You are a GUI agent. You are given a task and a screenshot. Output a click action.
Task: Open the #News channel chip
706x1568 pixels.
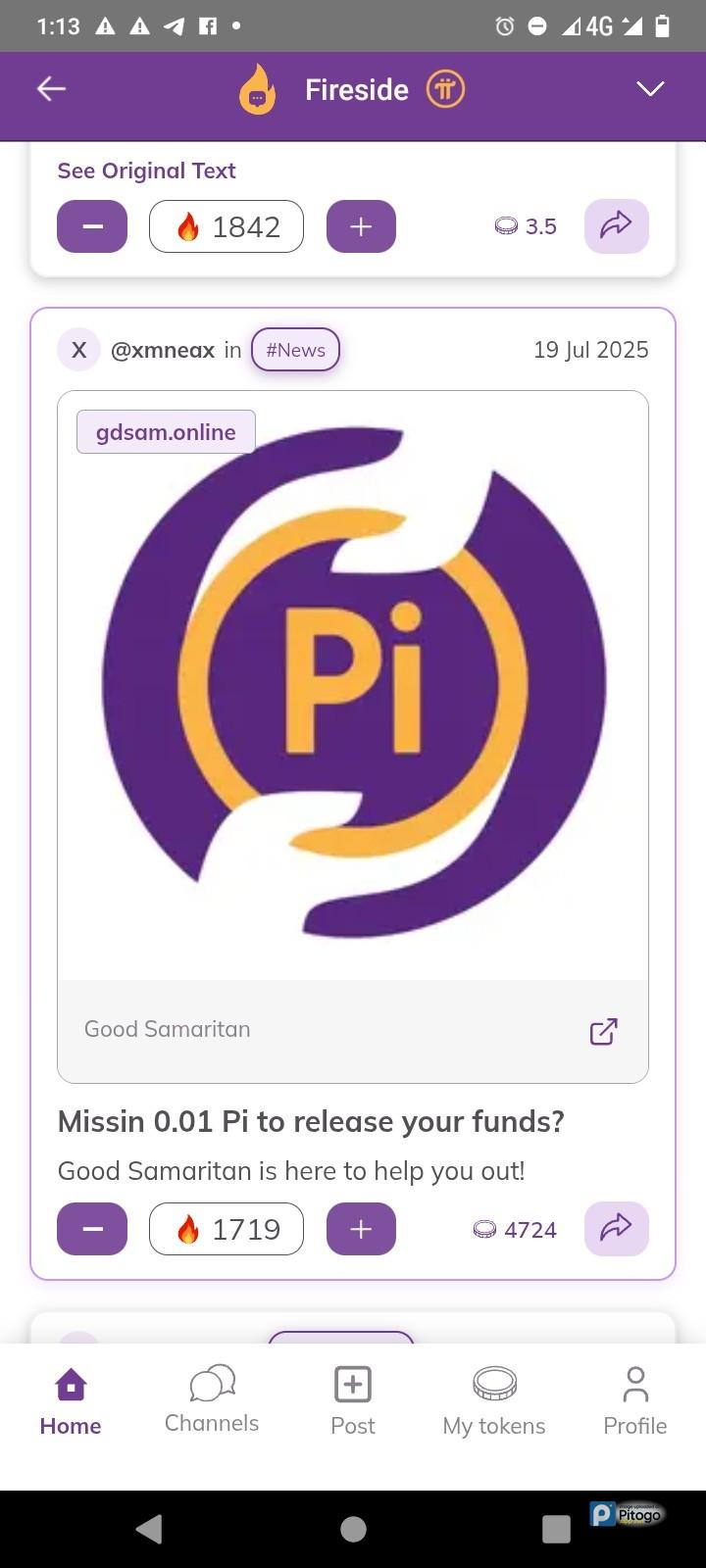295,350
